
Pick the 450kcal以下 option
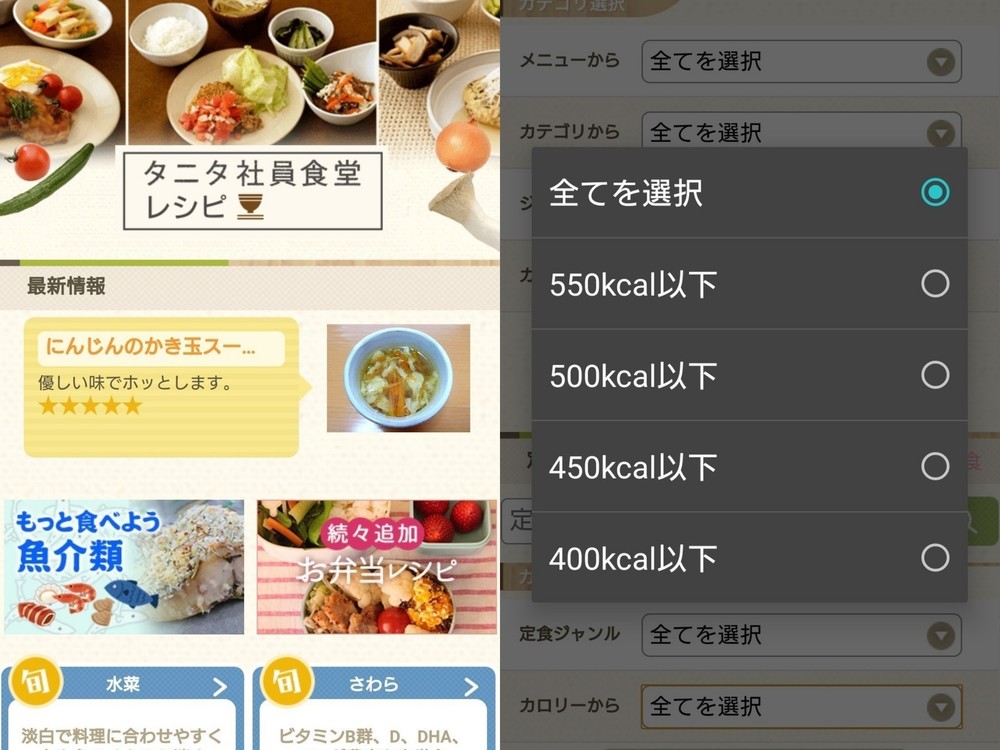(749, 466)
